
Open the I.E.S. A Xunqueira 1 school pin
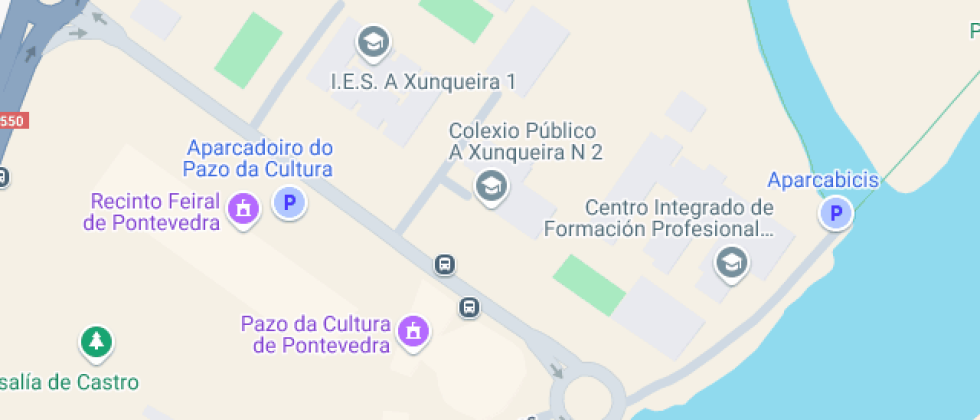pos(374,43)
